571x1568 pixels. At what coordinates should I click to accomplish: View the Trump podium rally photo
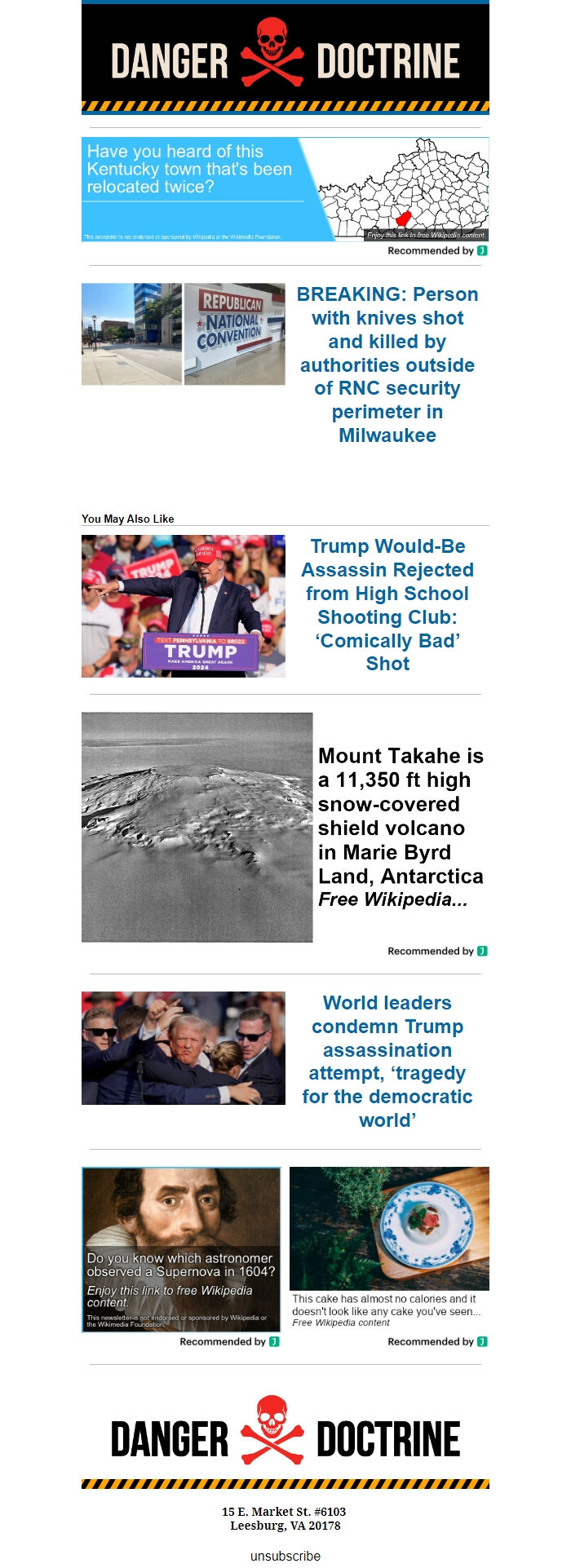[x=184, y=606]
